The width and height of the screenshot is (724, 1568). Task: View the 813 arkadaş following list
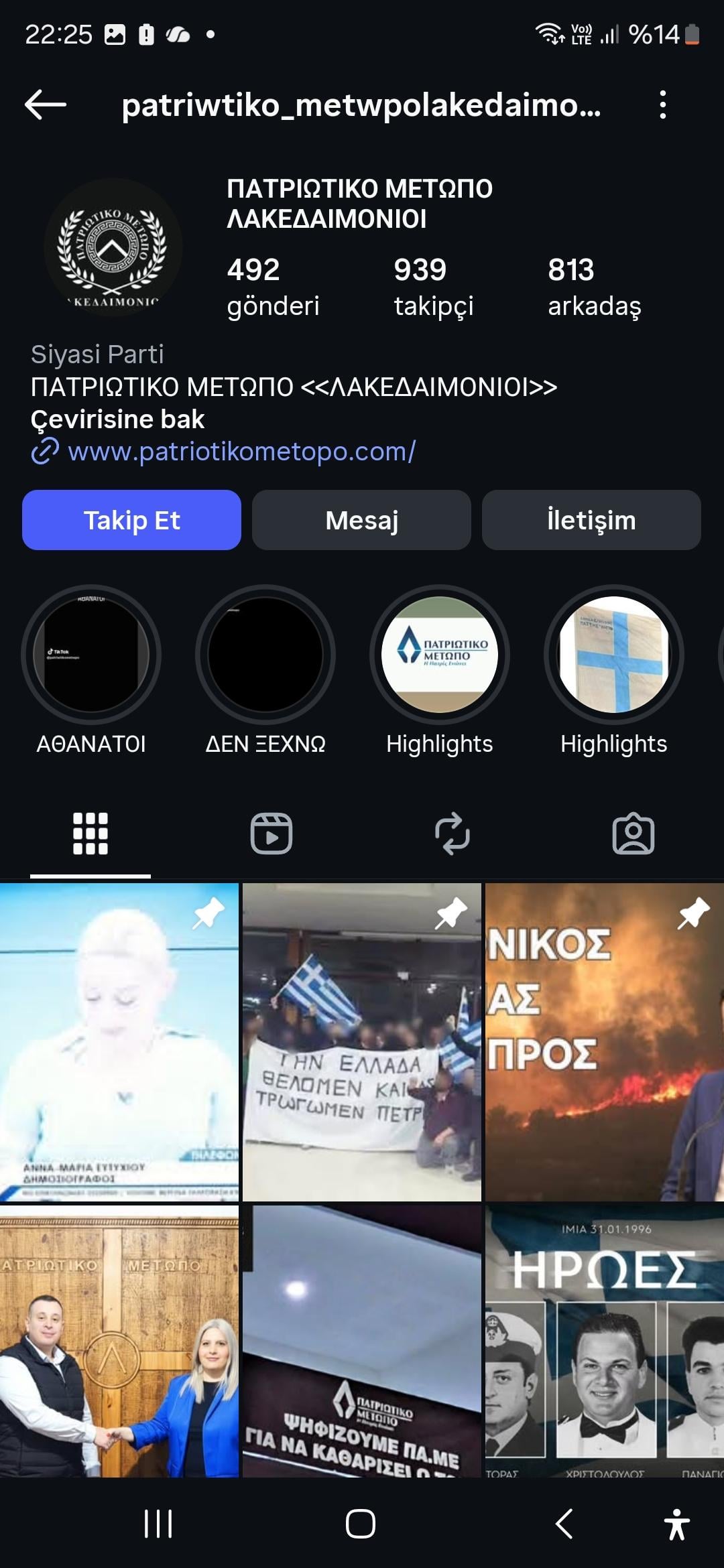[594, 287]
